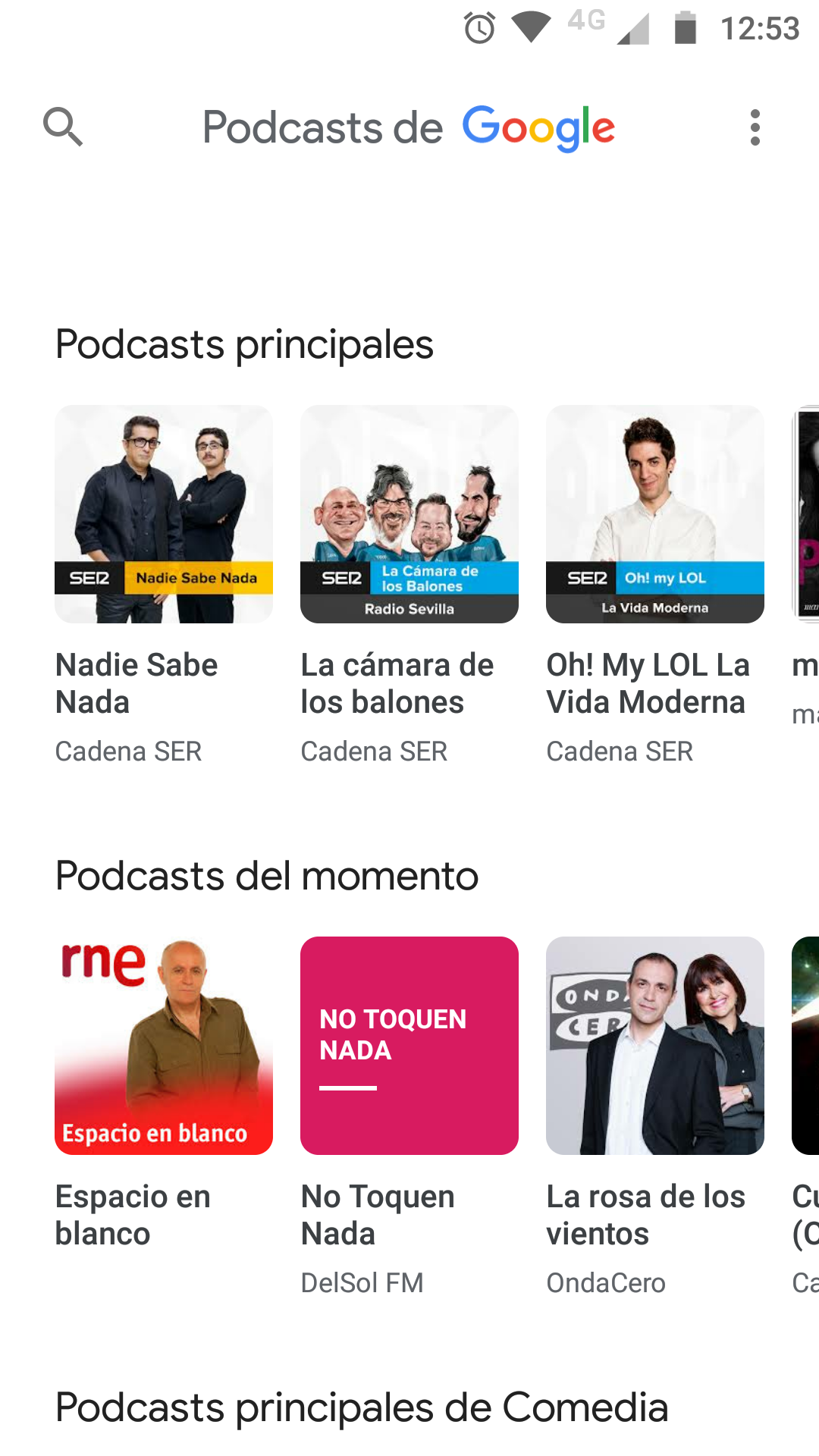Open the three-dot overflow menu
Image resolution: width=819 pixels, height=1456 pixels.
[x=755, y=127]
